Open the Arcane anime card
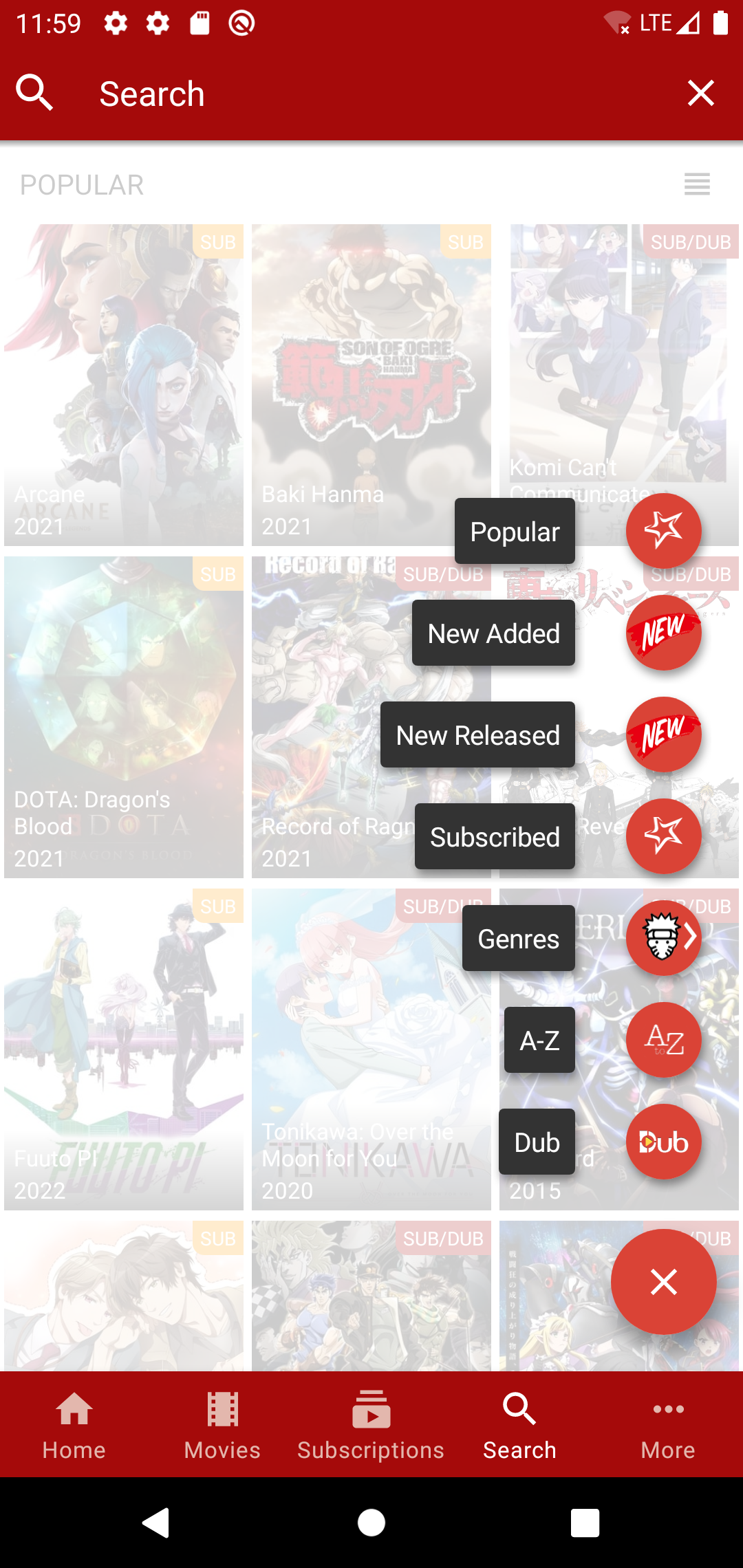The width and height of the screenshot is (743, 1568). tap(124, 385)
